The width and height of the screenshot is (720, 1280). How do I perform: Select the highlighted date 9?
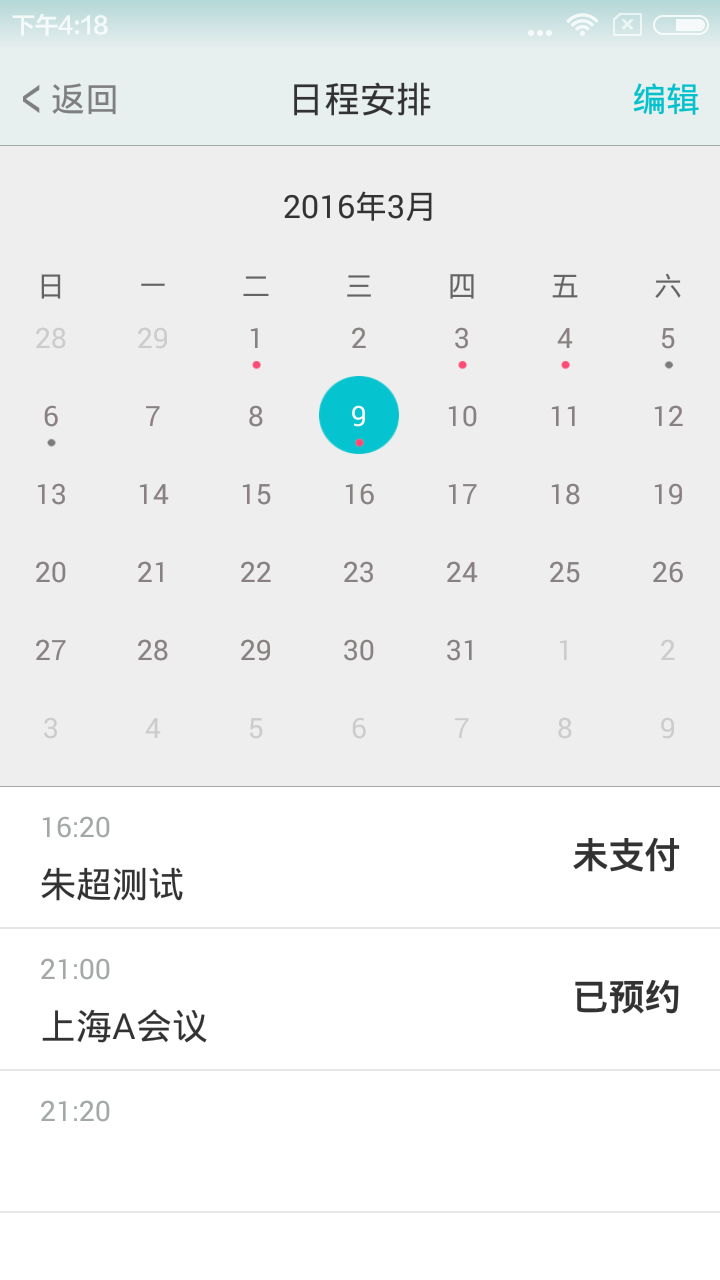tap(358, 414)
